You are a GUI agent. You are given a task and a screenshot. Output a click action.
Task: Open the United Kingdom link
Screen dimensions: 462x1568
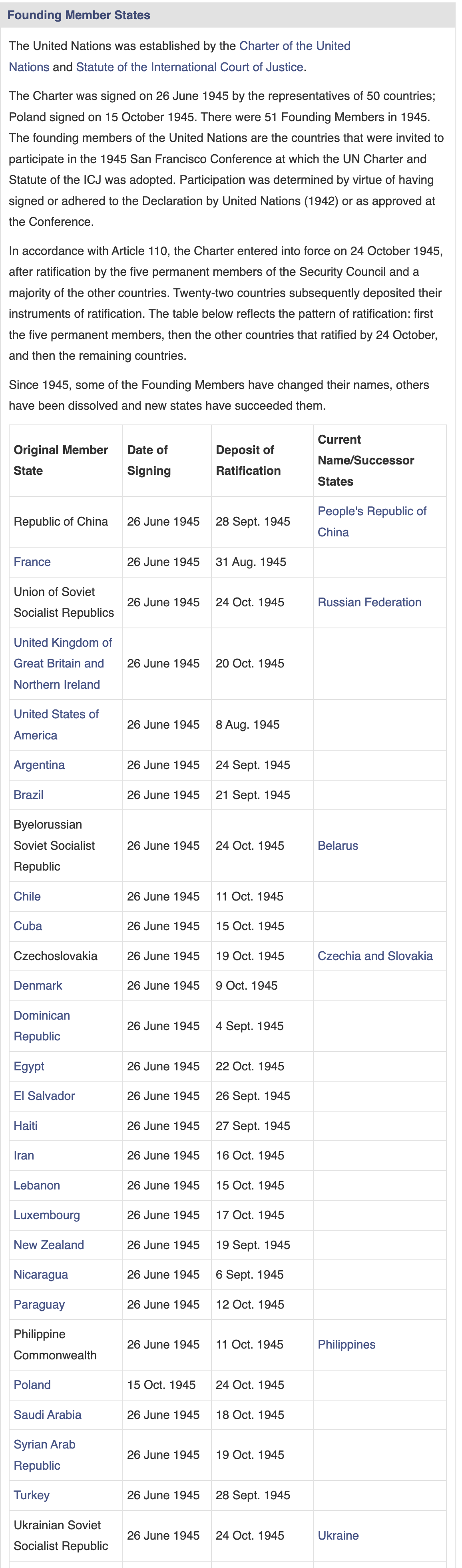pyautogui.click(x=63, y=663)
